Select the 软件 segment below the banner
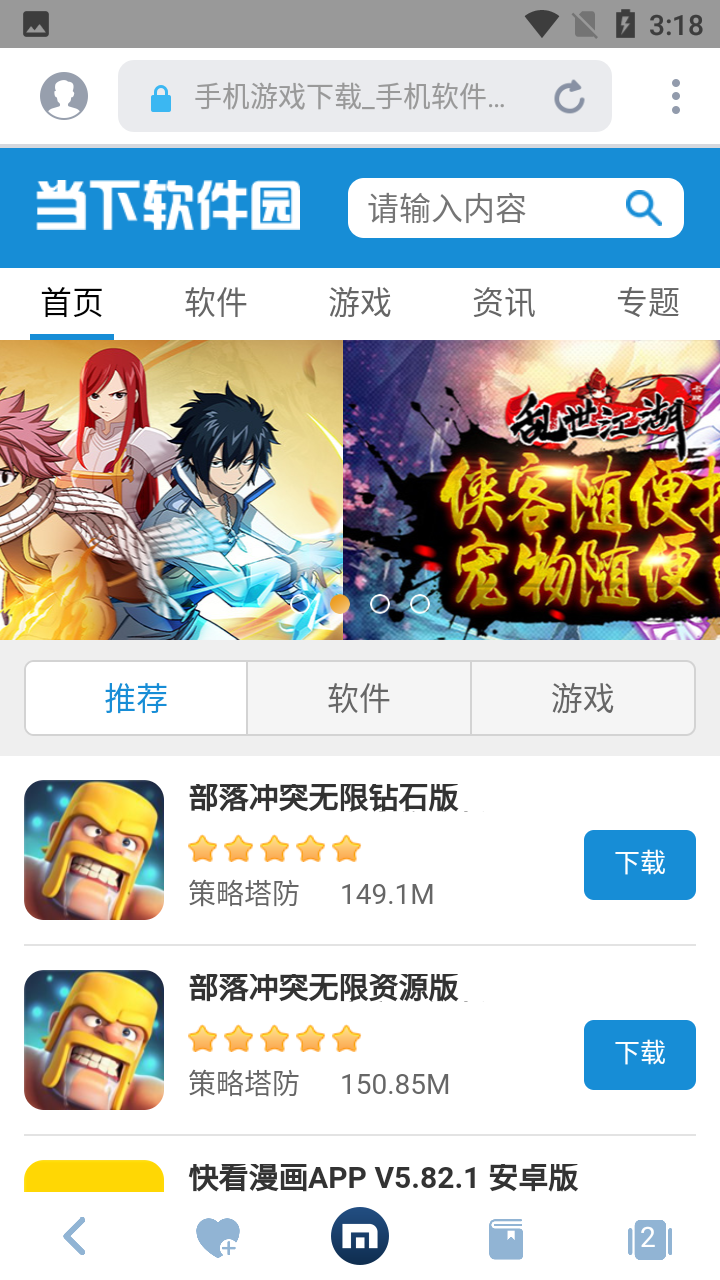Viewport: 720px width, 1280px height. click(x=359, y=698)
